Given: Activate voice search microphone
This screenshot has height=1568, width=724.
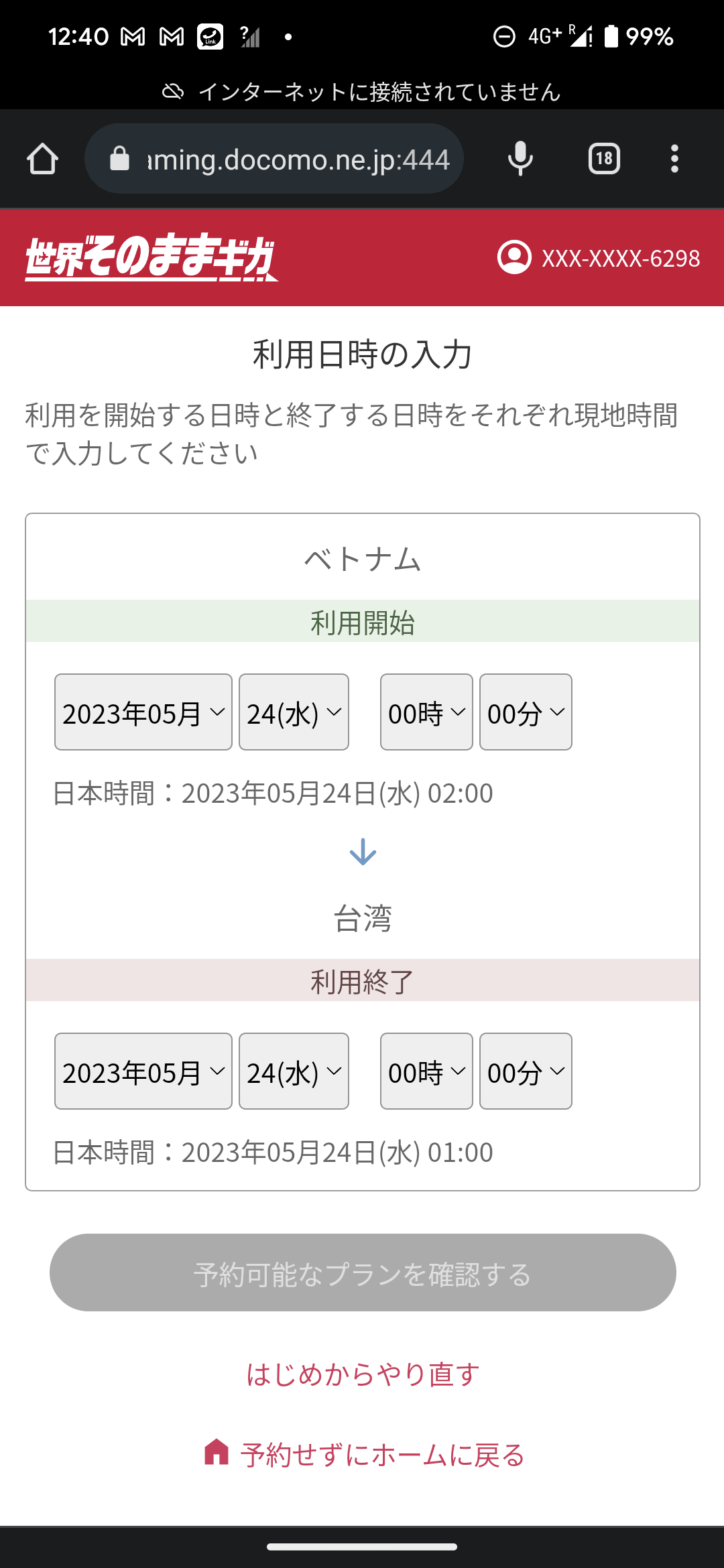Looking at the screenshot, I should pyautogui.click(x=519, y=158).
